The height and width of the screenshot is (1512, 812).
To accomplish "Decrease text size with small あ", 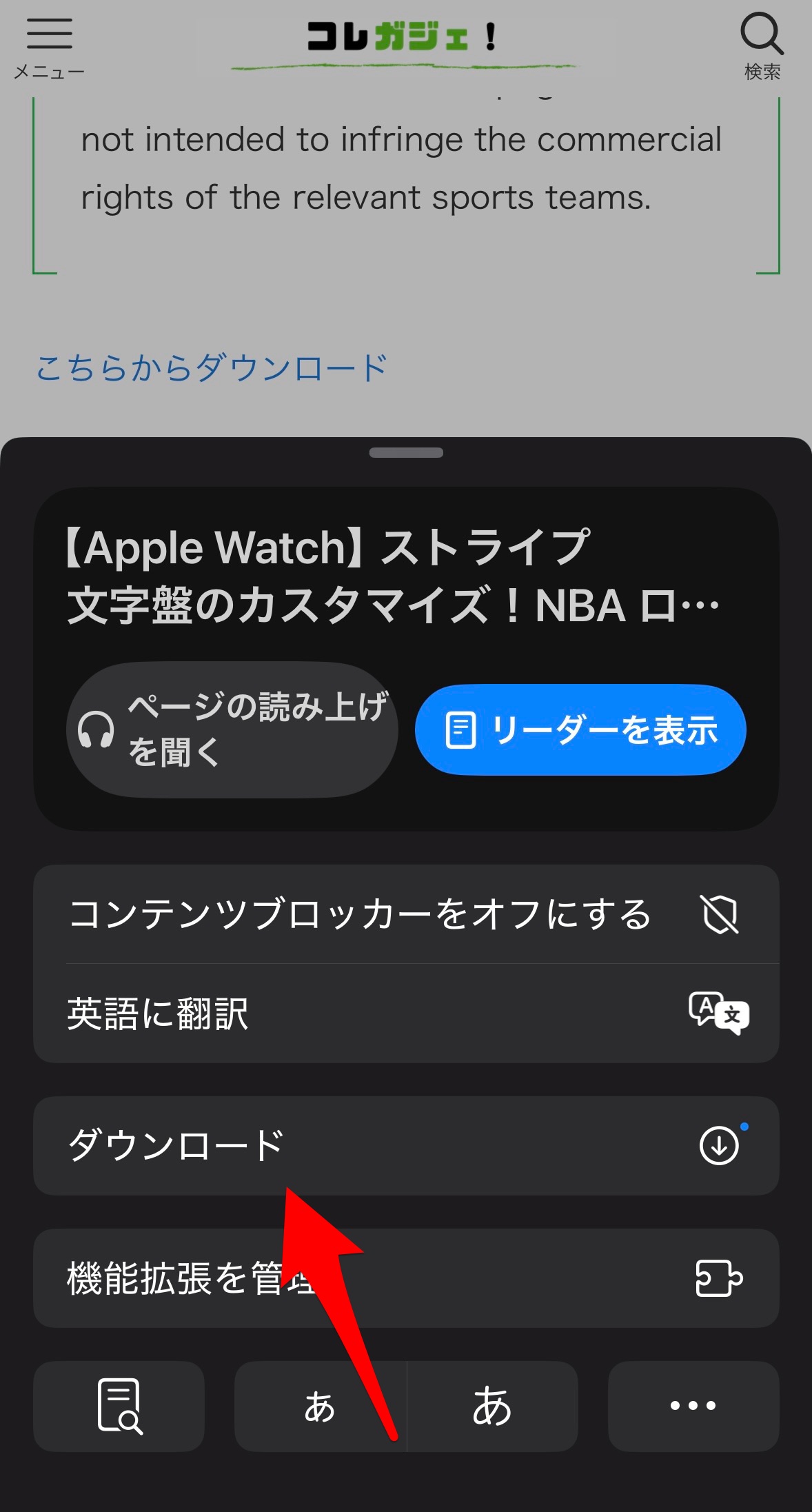I will tap(320, 1406).
